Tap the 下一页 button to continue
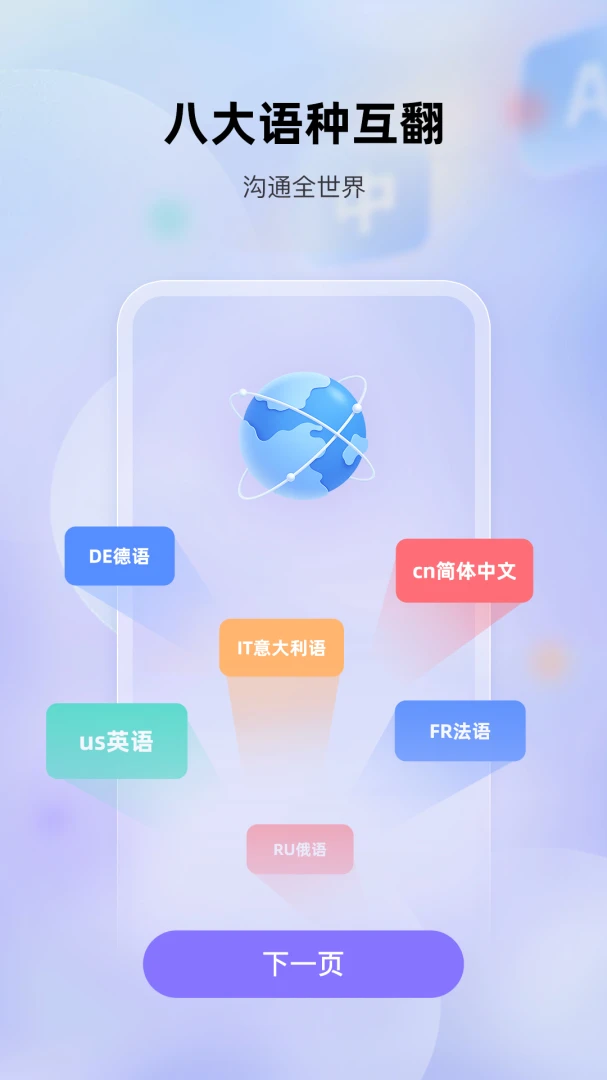 (x=303, y=964)
